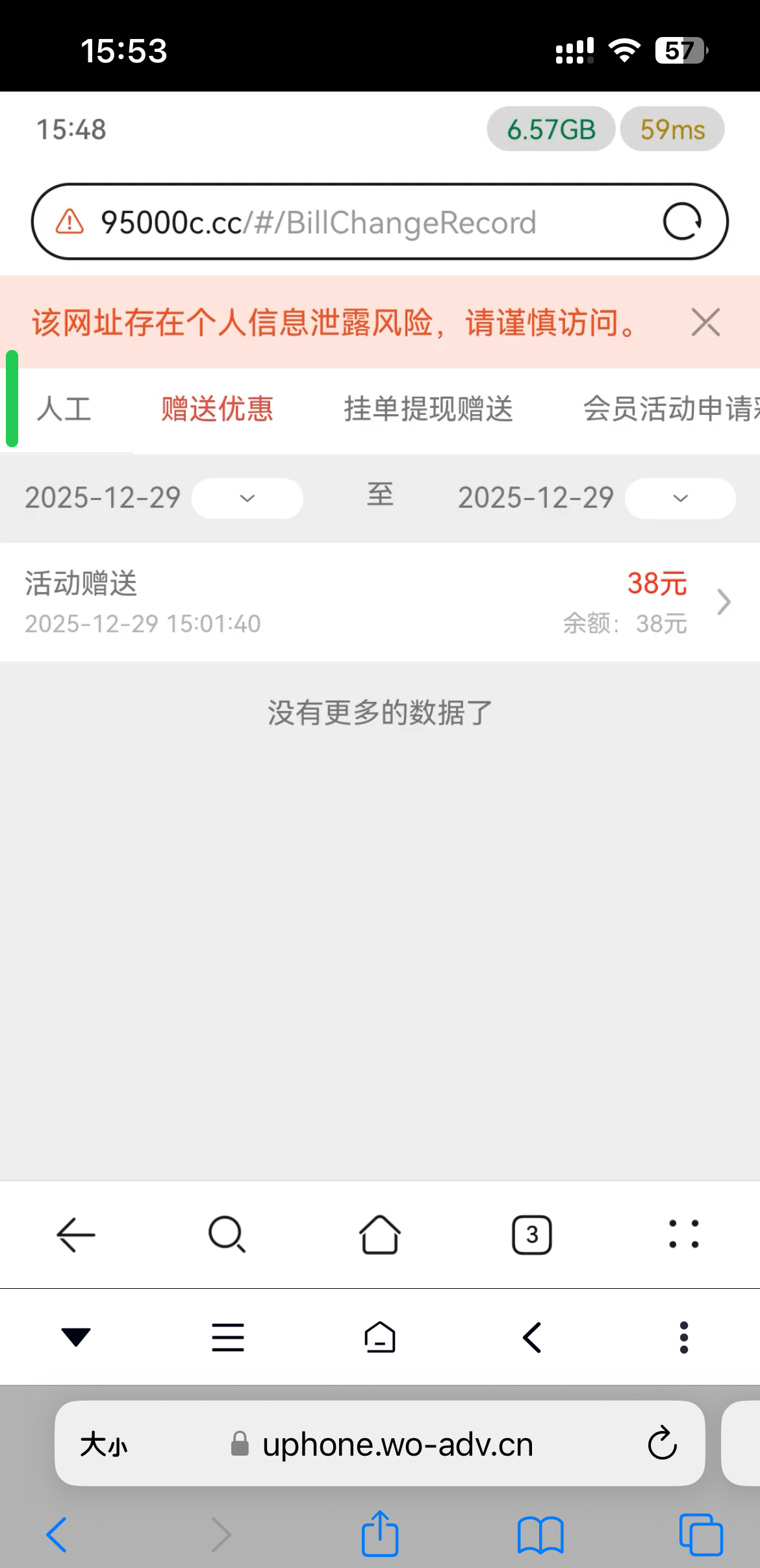Show the 3 open tabs
Screen dimensions: 760x1568
click(x=532, y=1234)
